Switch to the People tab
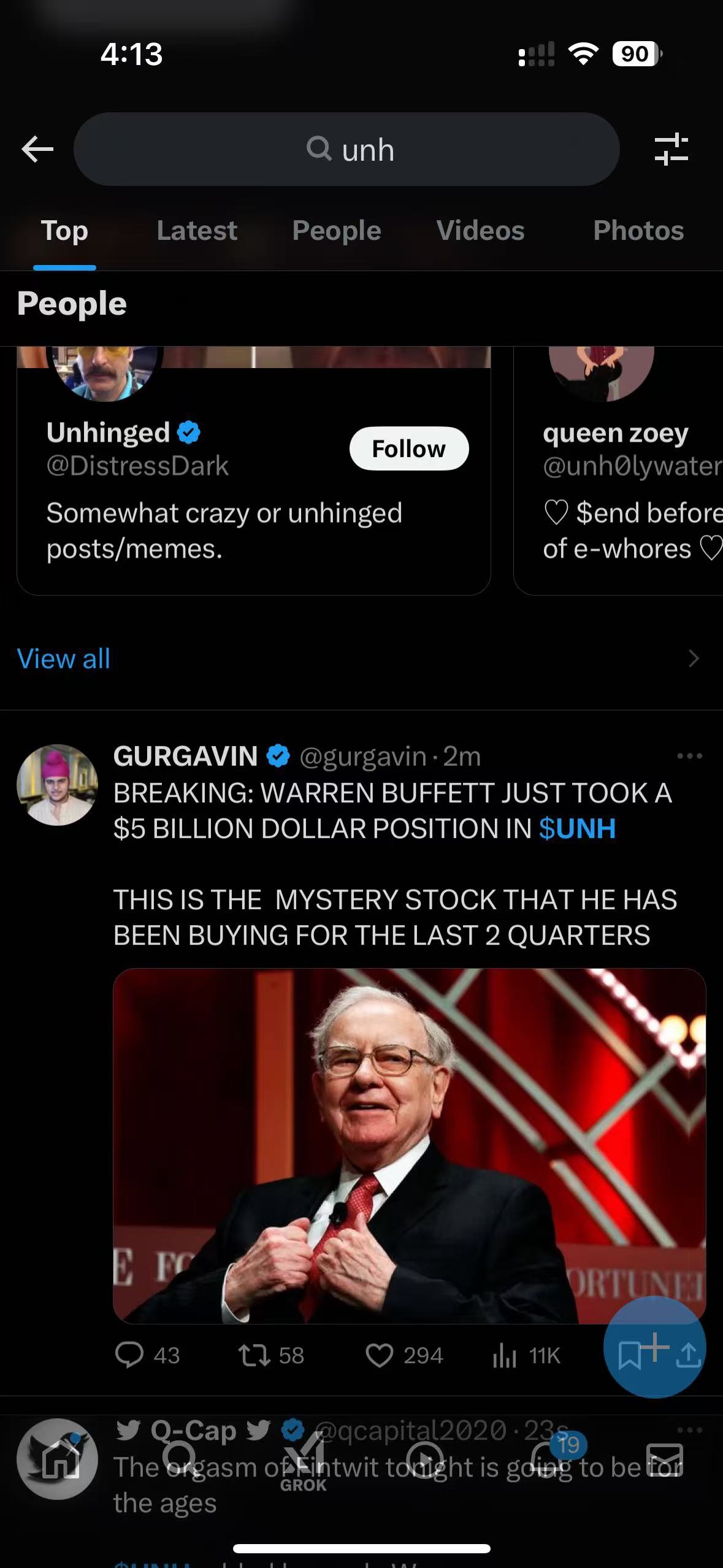Screen dimensions: 723x1568 point(337,231)
